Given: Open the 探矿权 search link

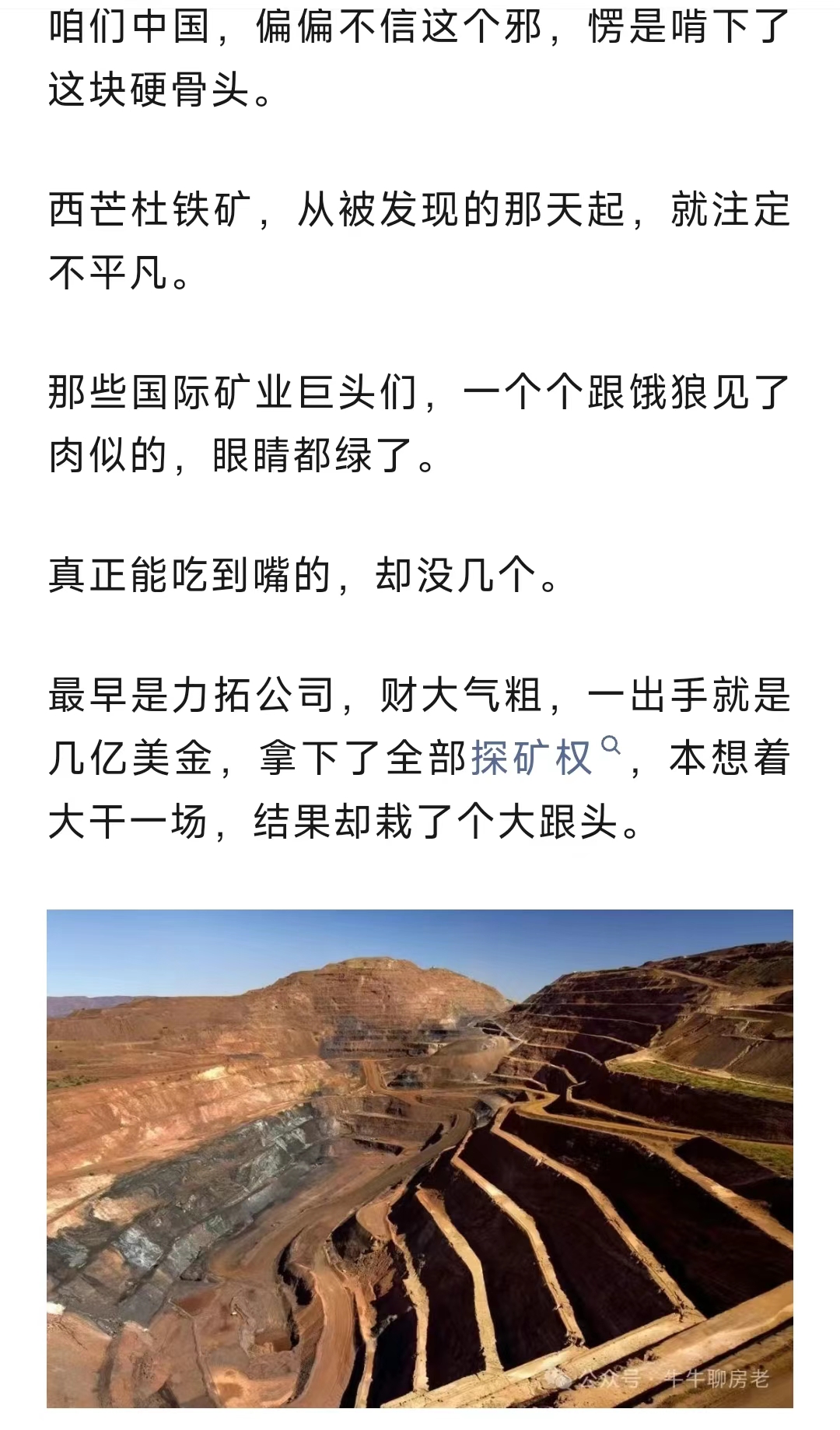Looking at the screenshot, I should 546,757.
